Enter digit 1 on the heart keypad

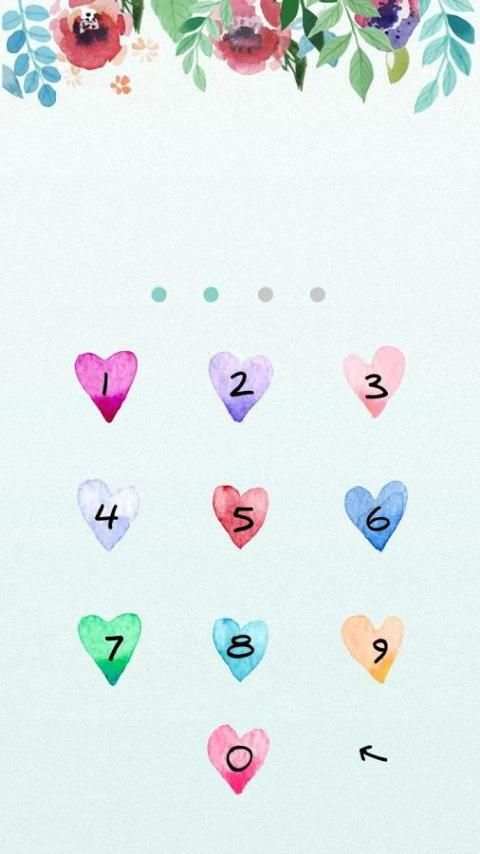pyautogui.click(x=106, y=386)
